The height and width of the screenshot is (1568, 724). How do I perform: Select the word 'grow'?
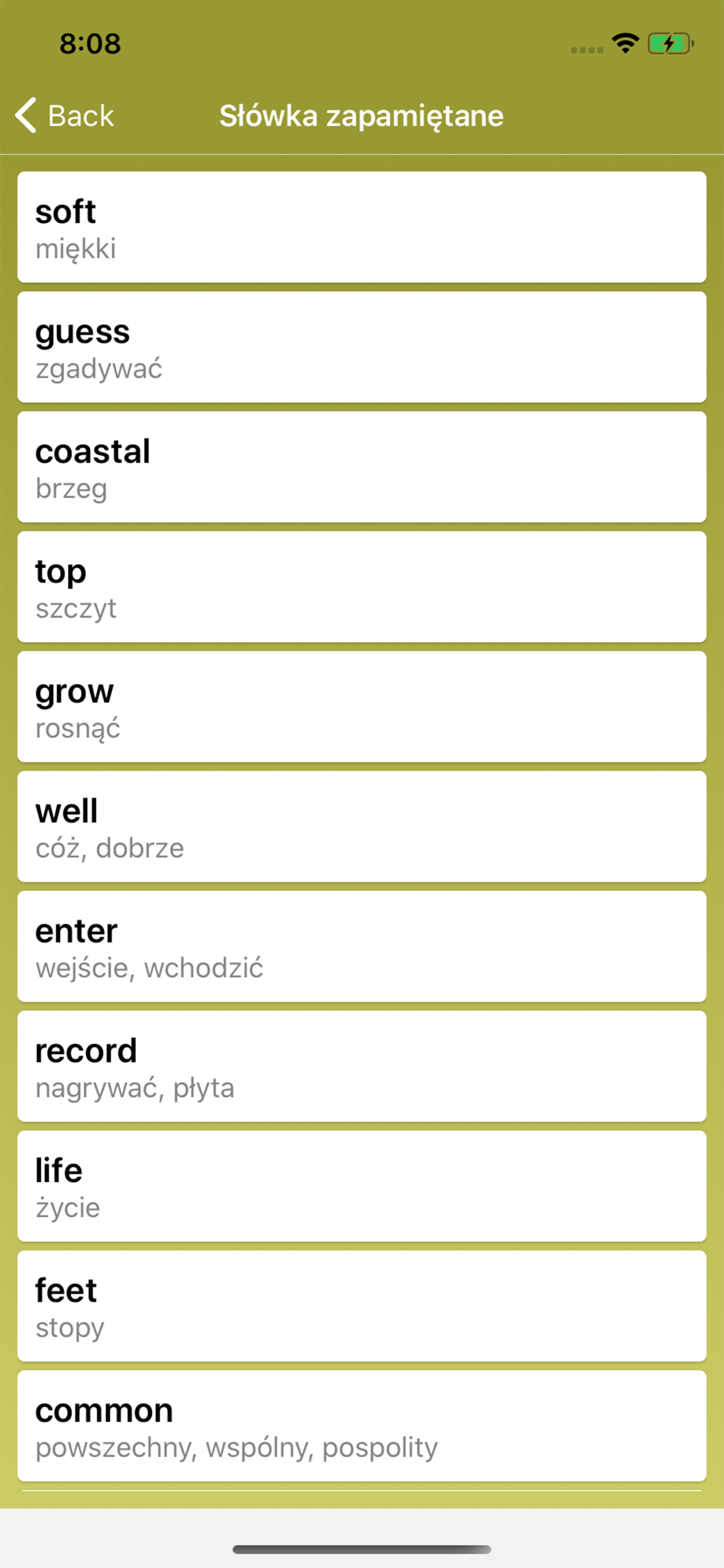[362, 706]
